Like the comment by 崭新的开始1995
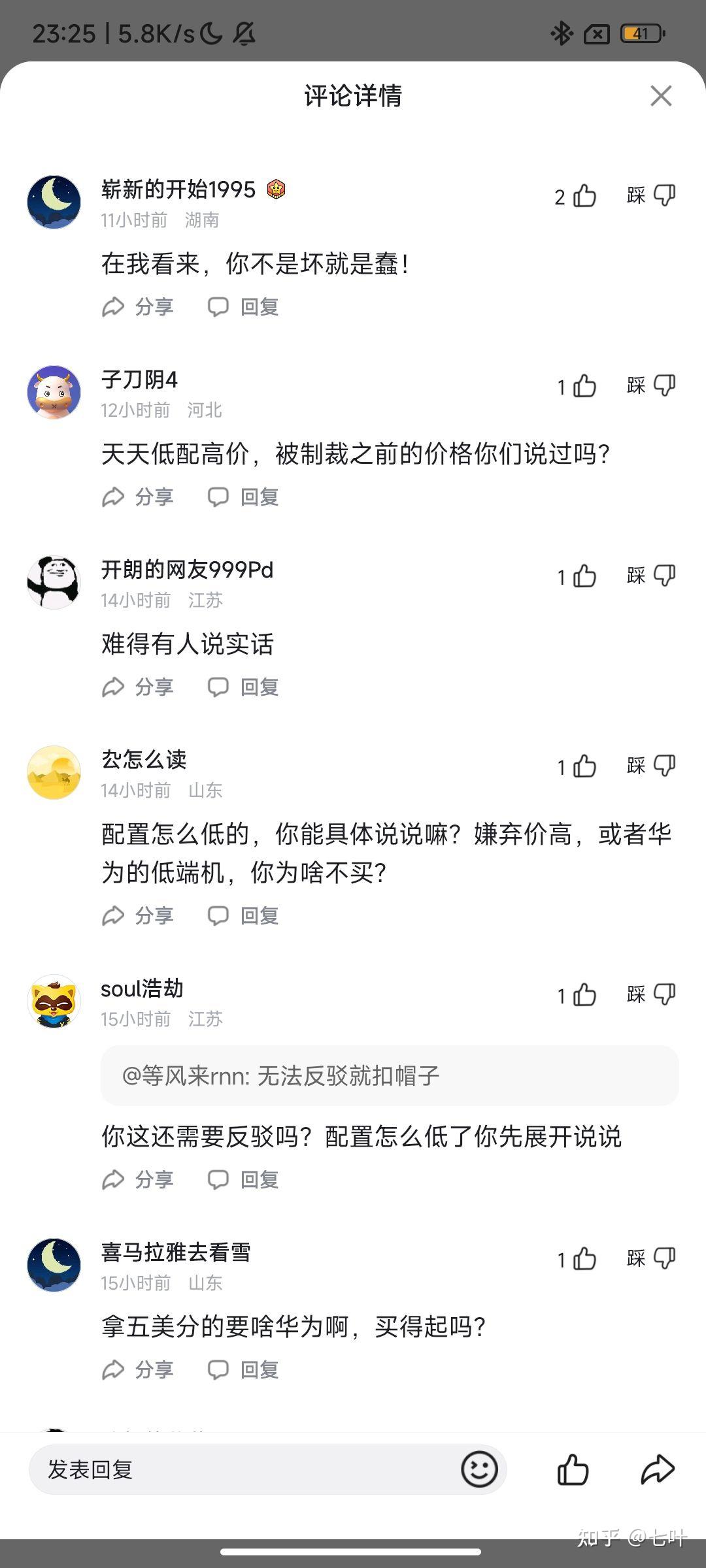This screenshot has height=1568, width=706. coord(576,196)
